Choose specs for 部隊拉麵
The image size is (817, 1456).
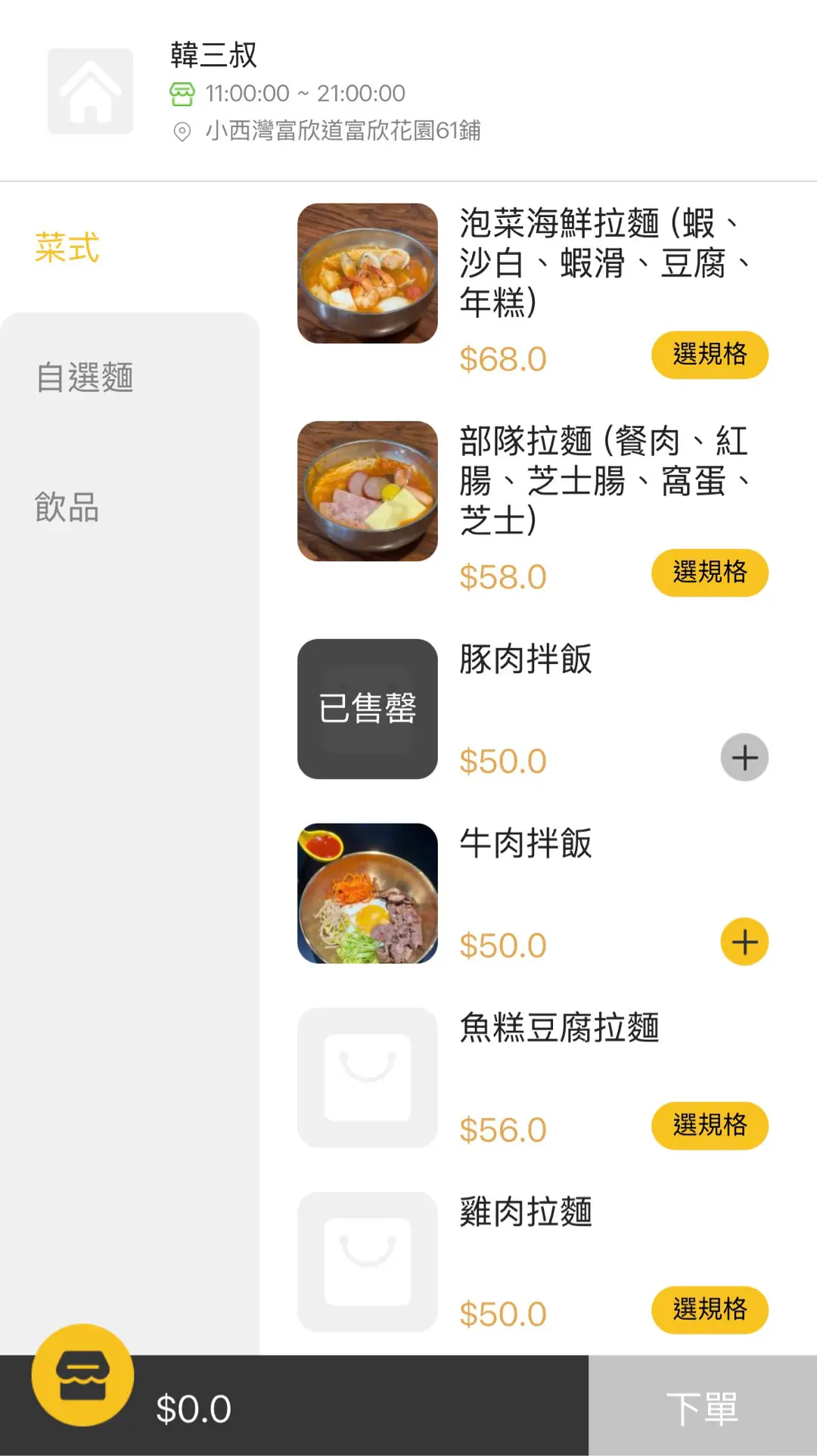click(709, 573)
